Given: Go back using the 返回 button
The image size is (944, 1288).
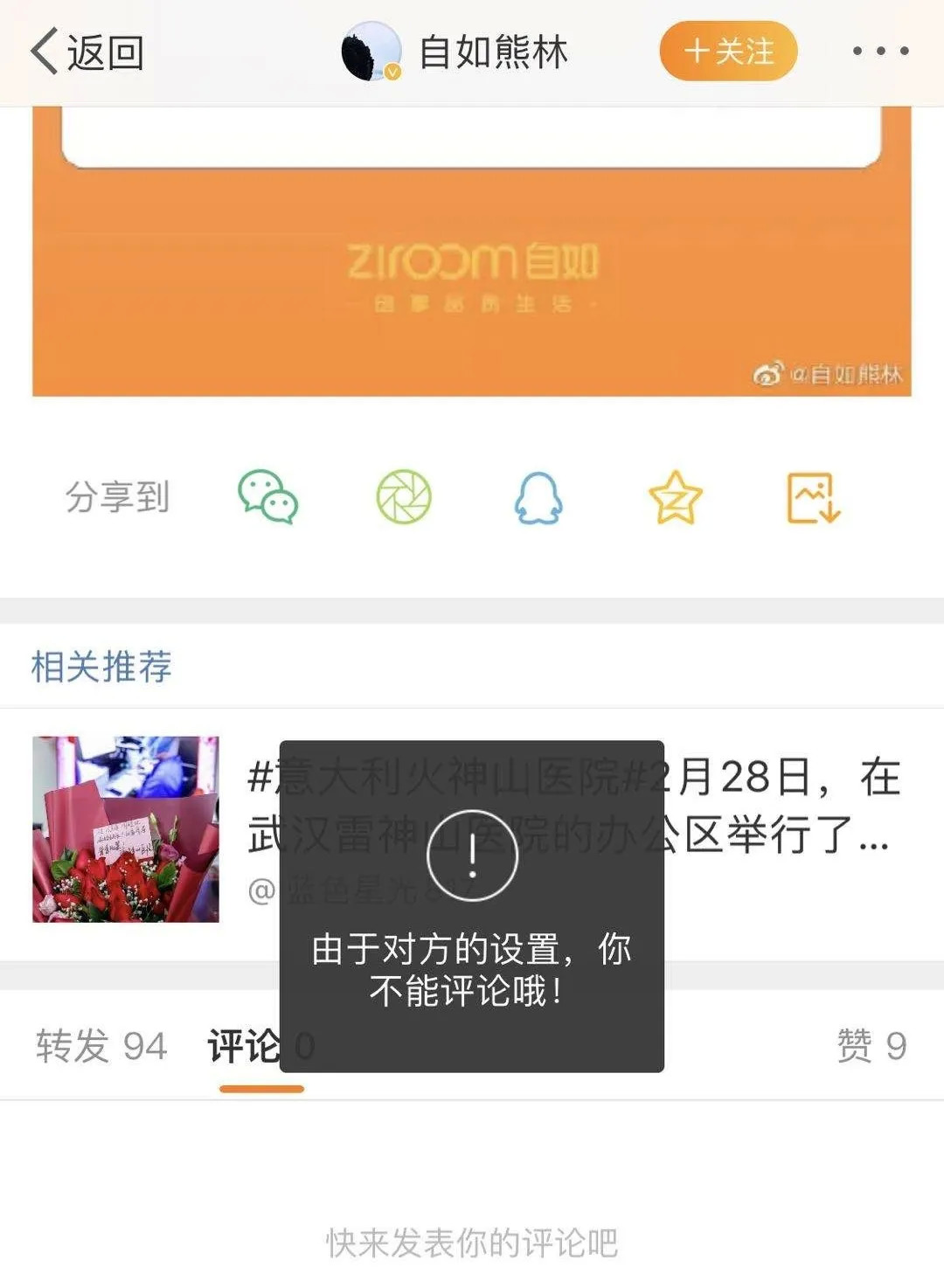Looking at the screenshot, I should pos(87,52).
